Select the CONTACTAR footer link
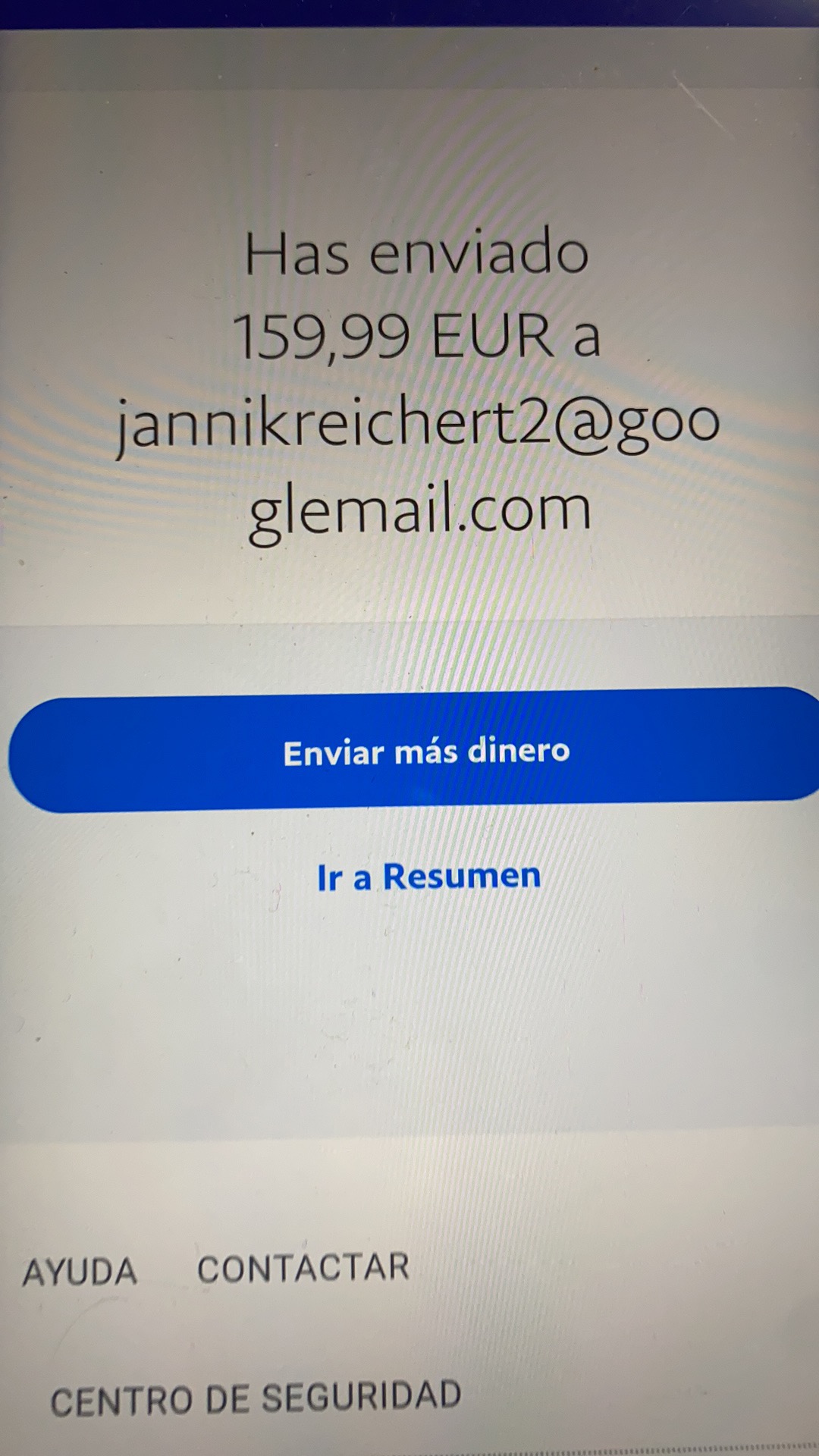Image resolution: width=819 pixels, height=1456 pixels. (303, 1269)
